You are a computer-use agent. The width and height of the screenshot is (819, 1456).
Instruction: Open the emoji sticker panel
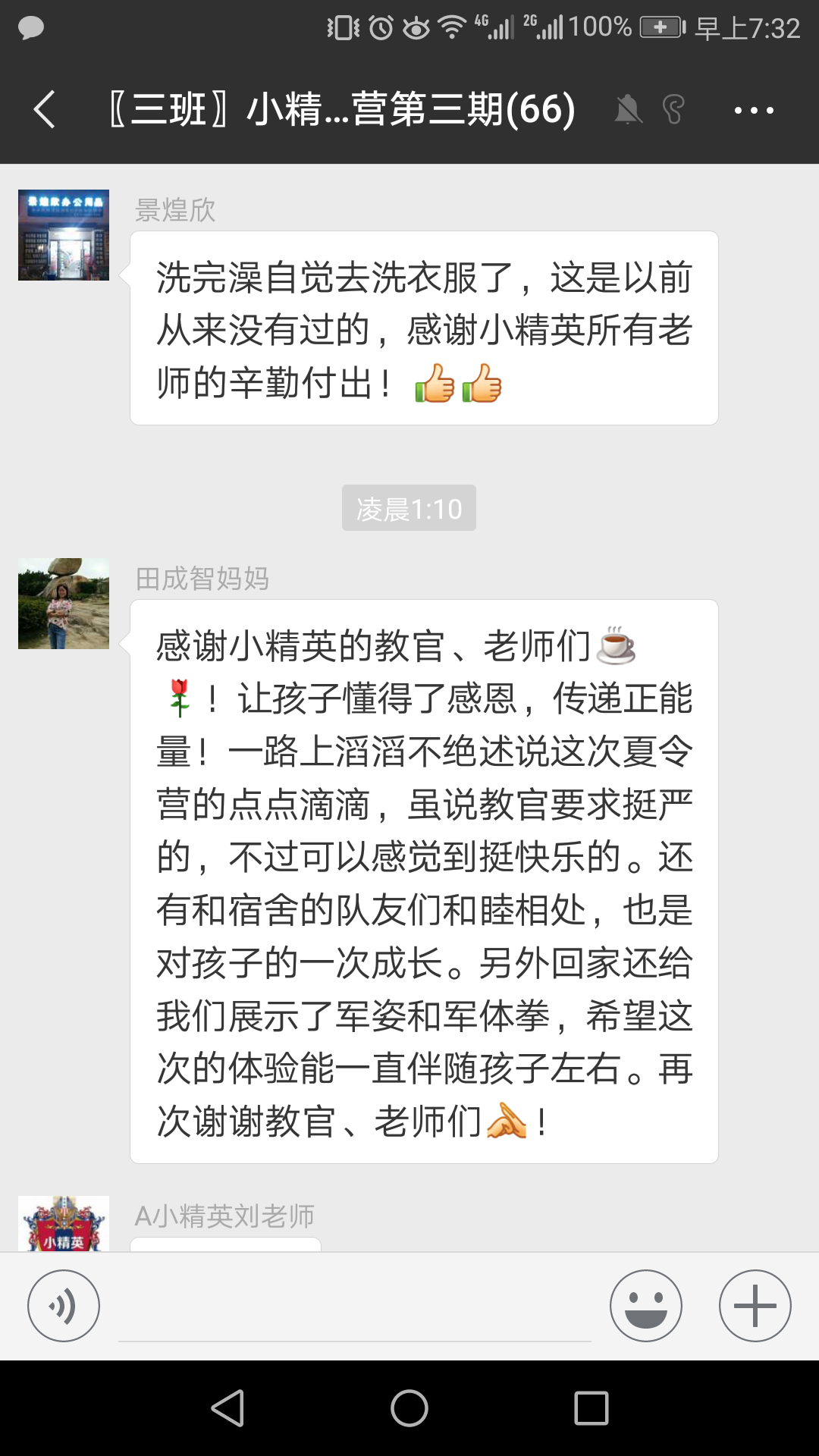pos(645,1306)
